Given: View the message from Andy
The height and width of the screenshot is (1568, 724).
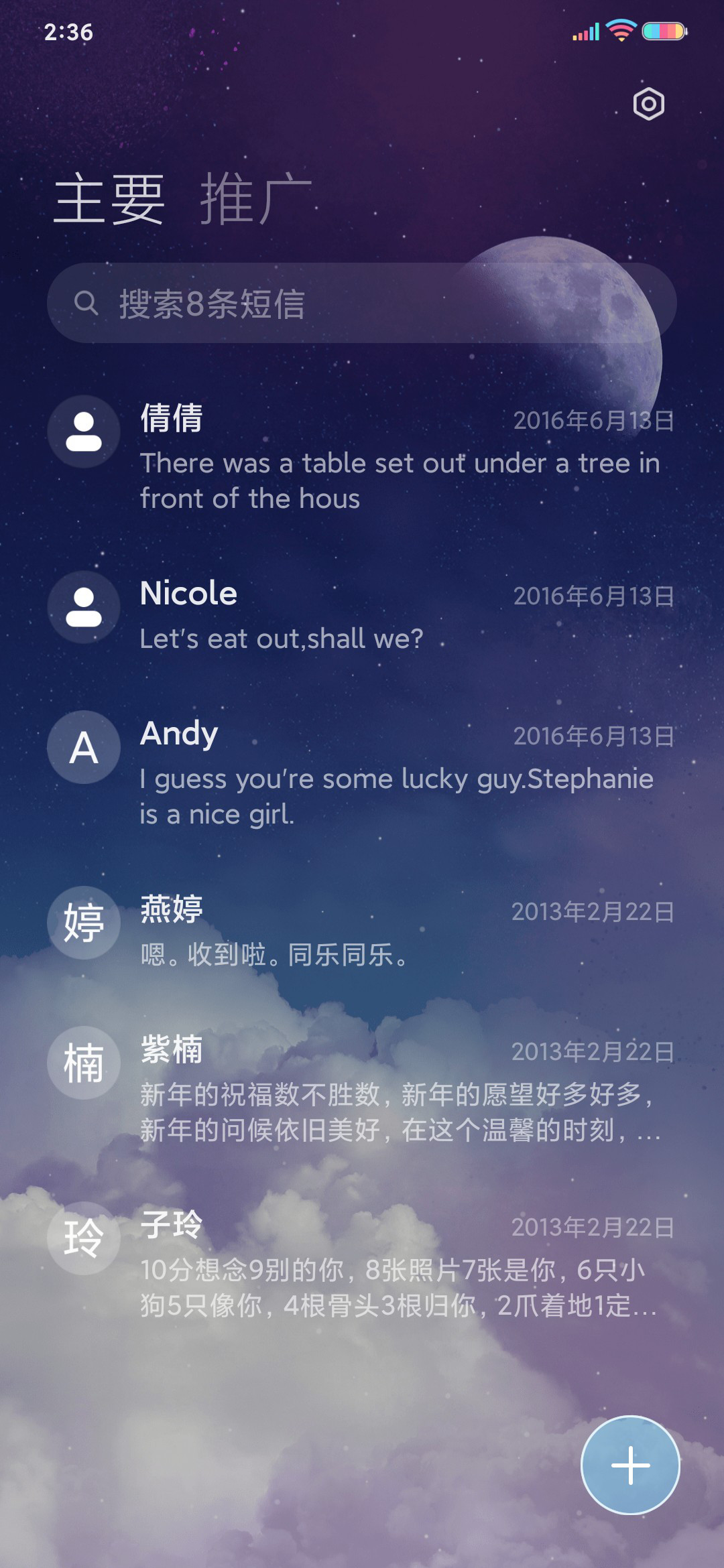Looking at the screenshot, I should [x=362, y=772].
